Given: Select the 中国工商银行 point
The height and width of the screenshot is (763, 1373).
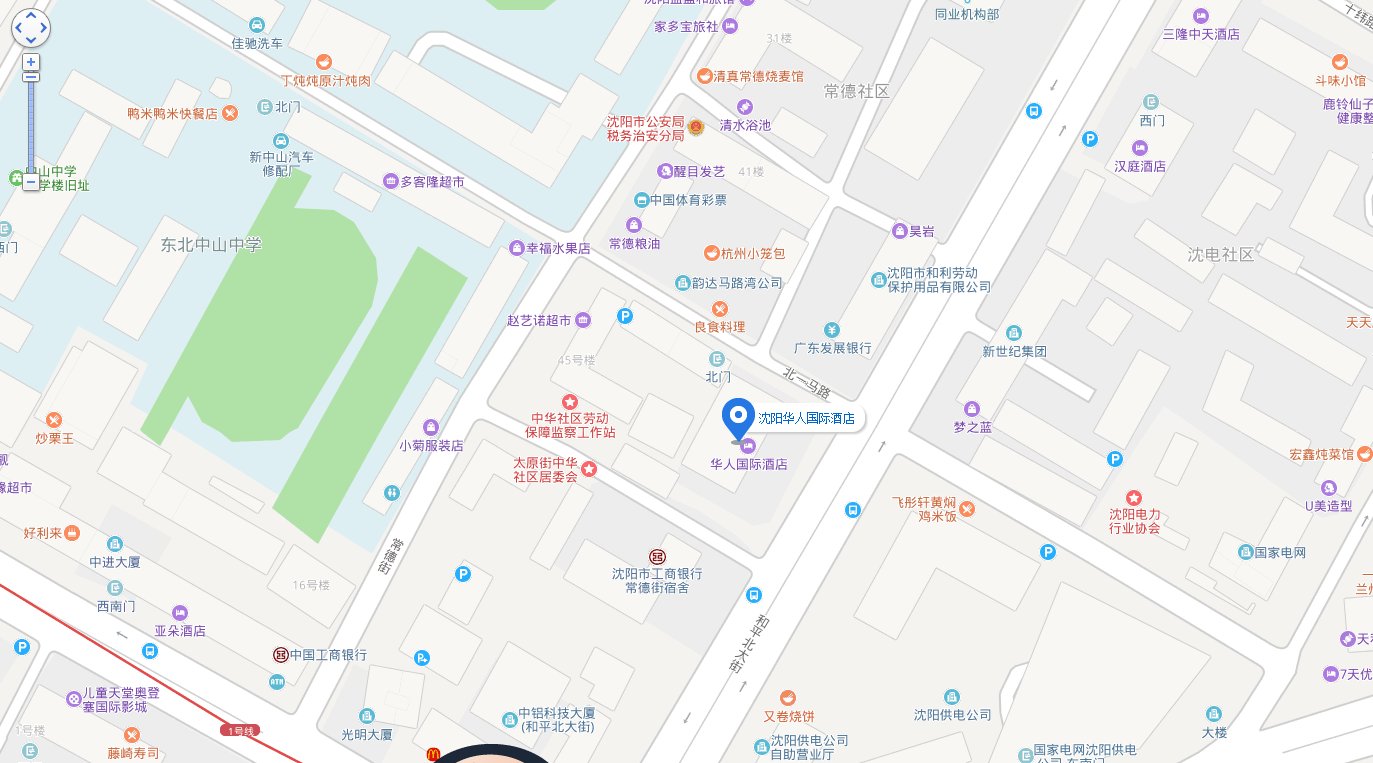Looking at the screenshot, I should click(281, 654).
